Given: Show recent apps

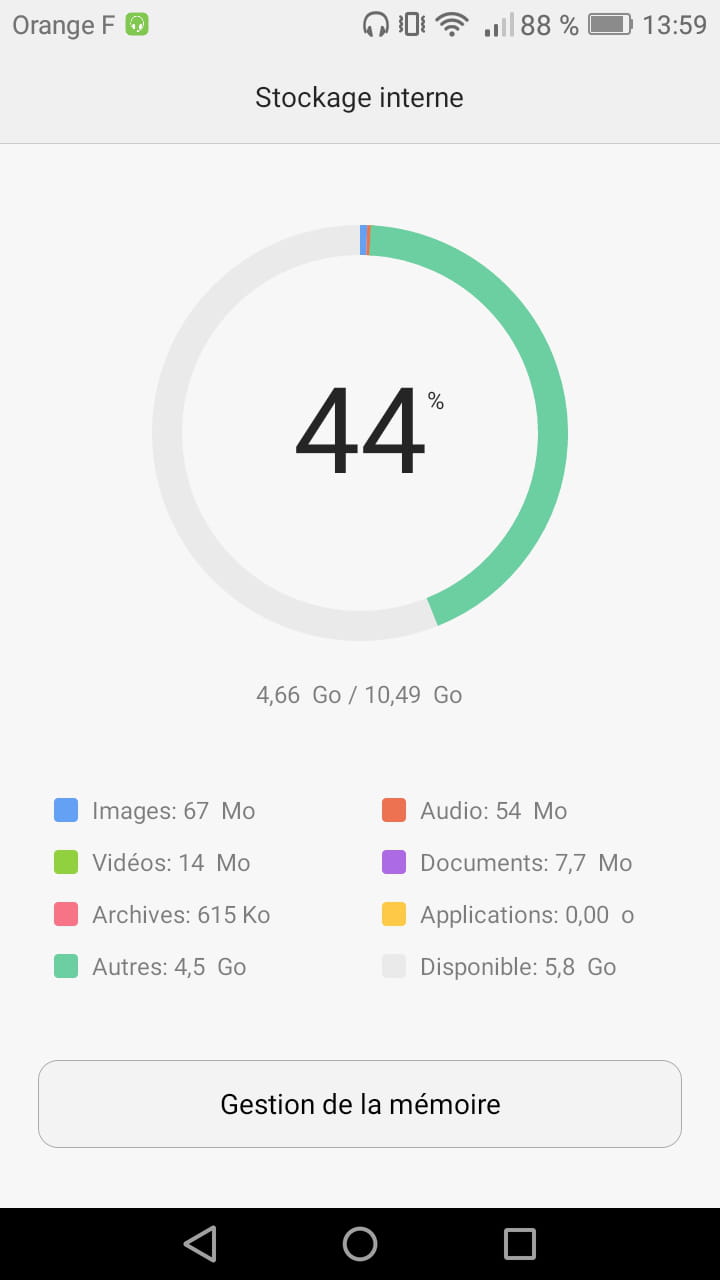Looking at the screenshot, I should tap(520, 1244).
